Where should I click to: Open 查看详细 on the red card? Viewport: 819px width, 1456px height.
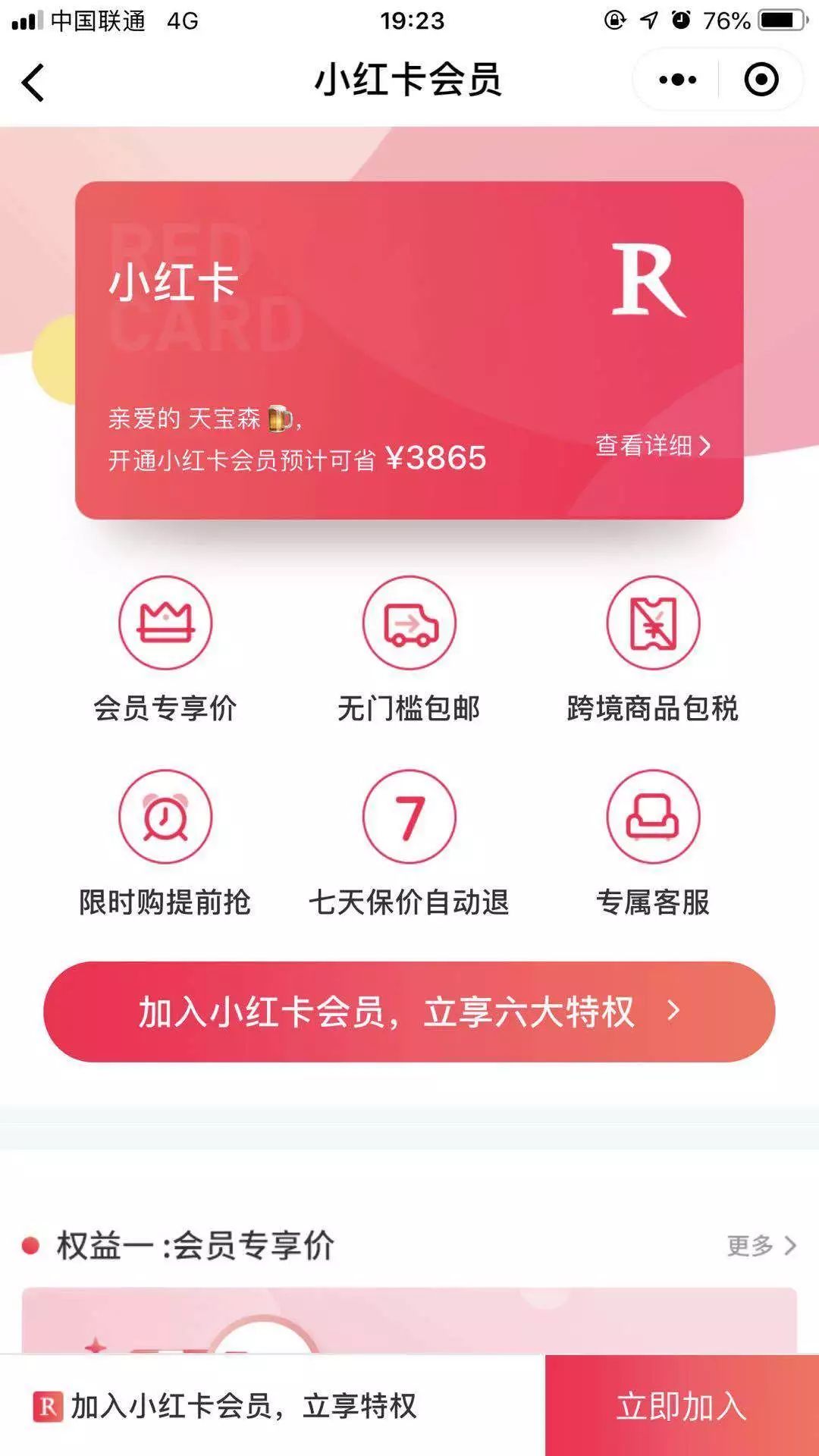653,445
